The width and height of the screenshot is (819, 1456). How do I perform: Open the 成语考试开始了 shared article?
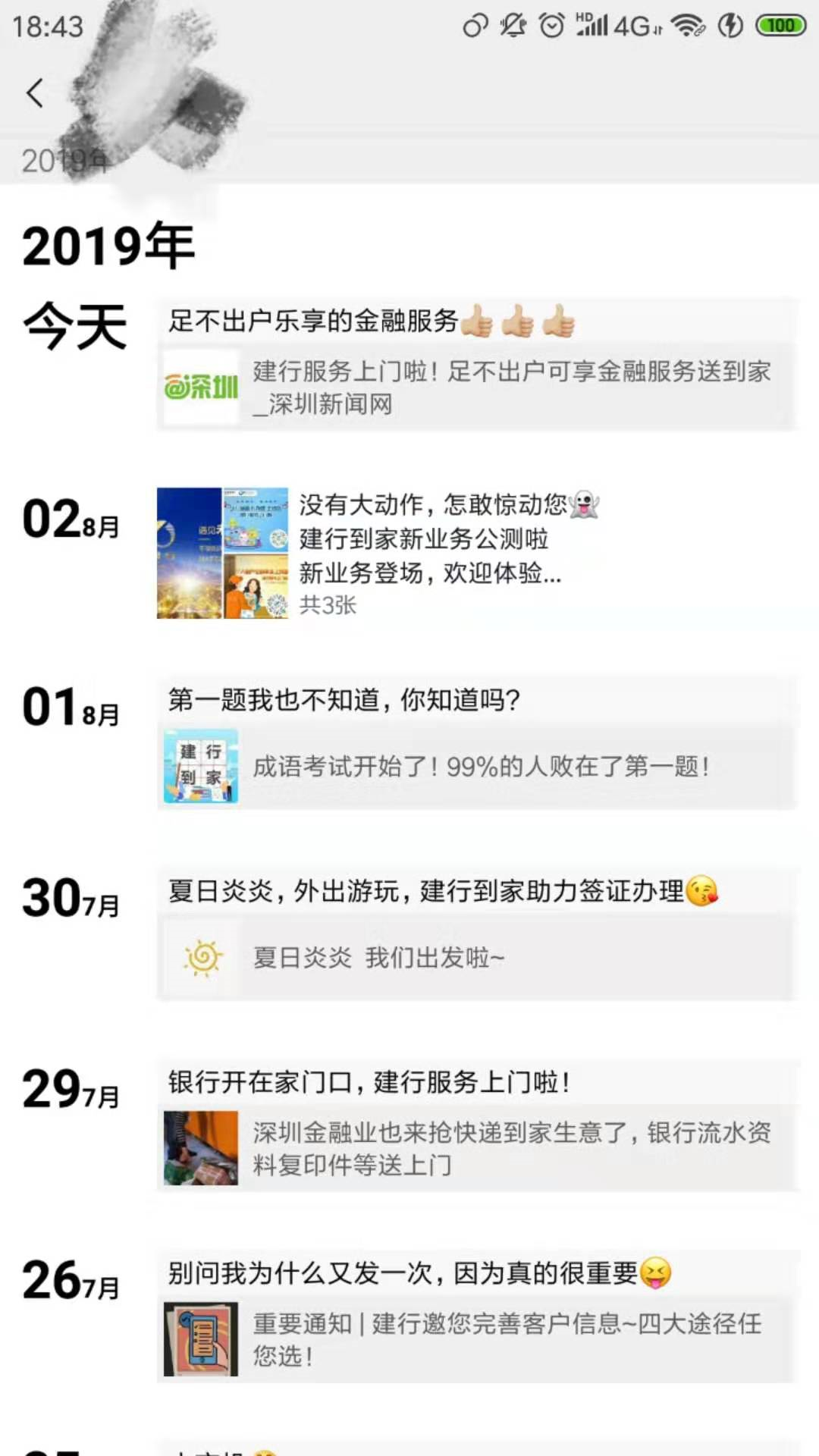[x=476, y=766]
